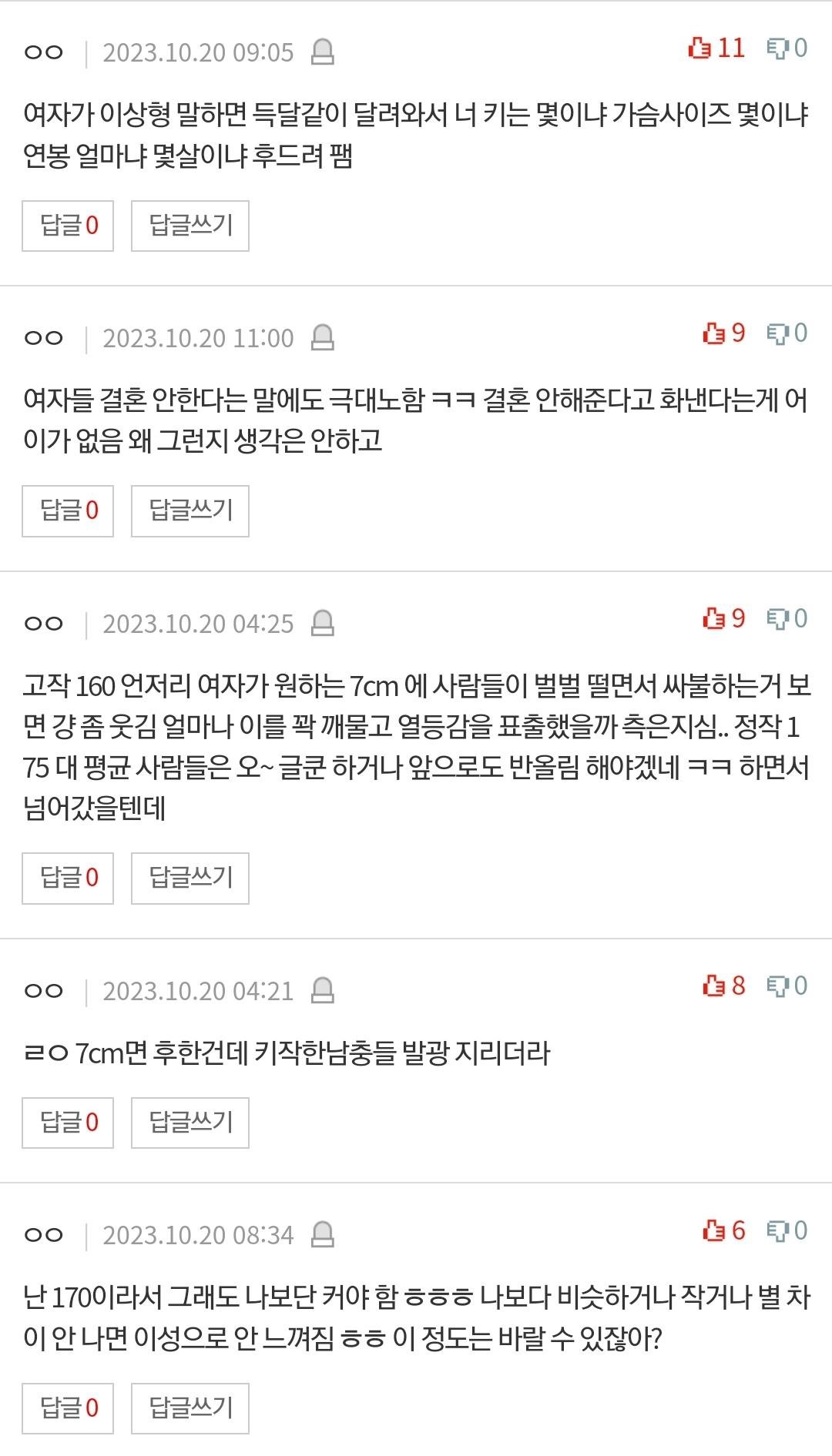Reply to the comment posted at 04:25
Screen dimensions: 832x1456
[x=190, y=878]
